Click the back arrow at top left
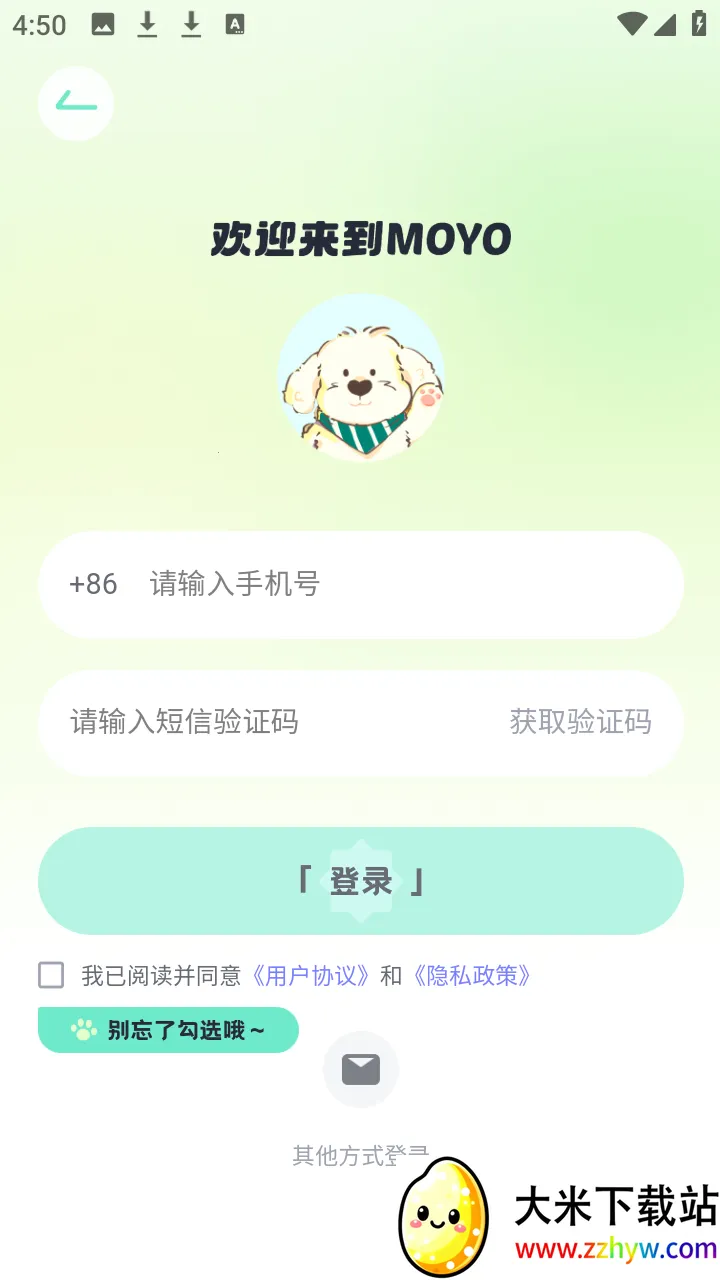 click(76, 103)
